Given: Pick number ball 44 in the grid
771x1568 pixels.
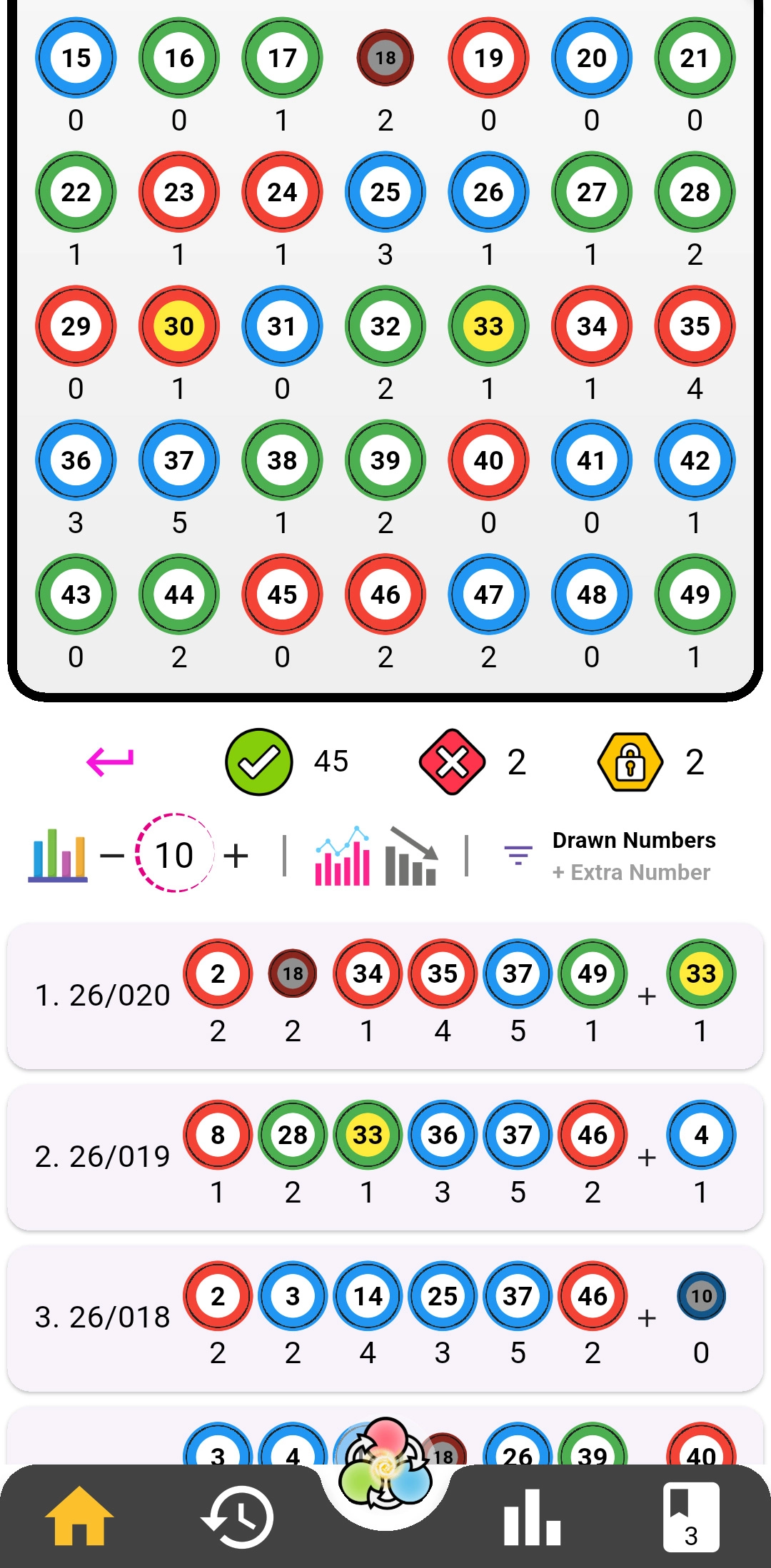Looking at the screenshot, I should (x=179, y=595).
